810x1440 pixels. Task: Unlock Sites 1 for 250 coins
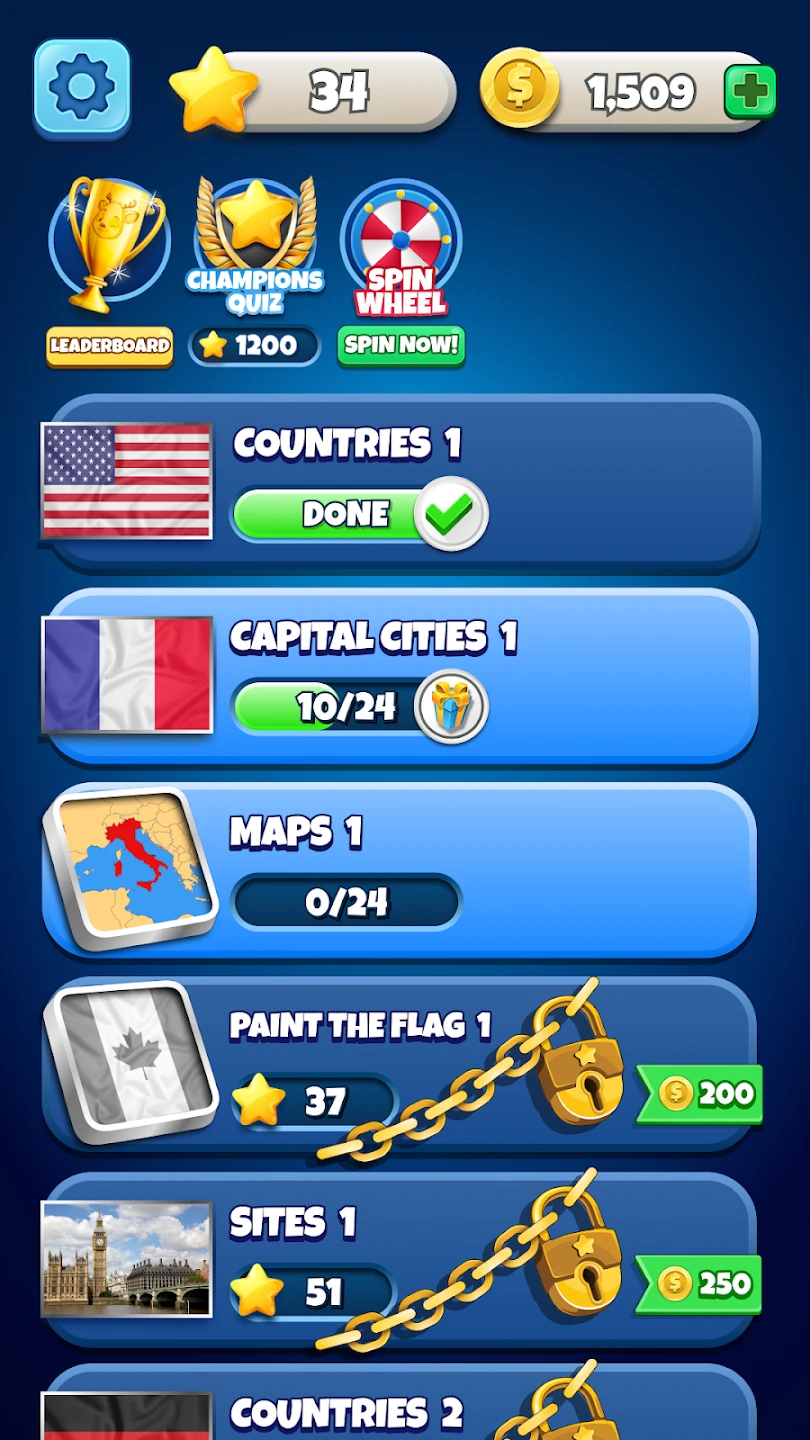[x=700, y=1283]
